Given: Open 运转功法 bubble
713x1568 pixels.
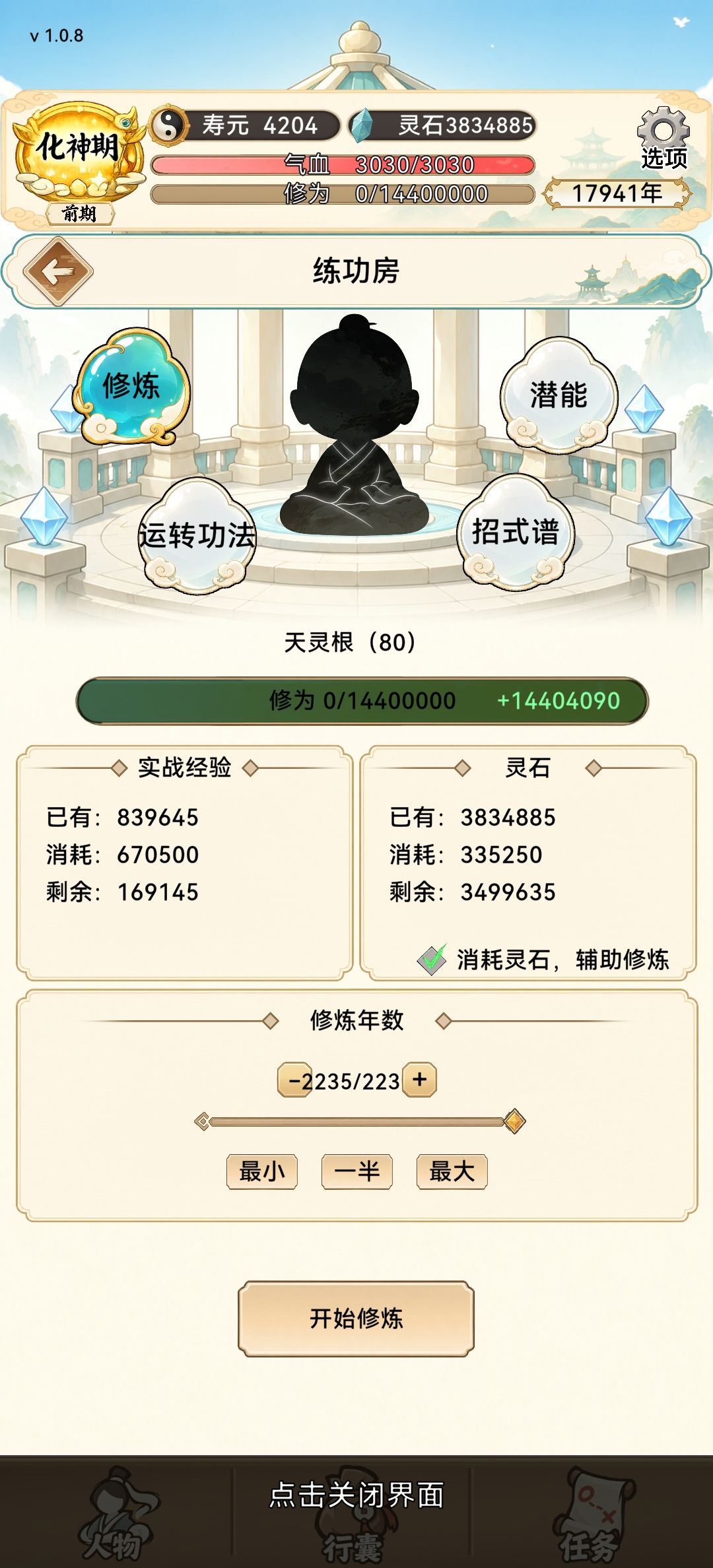Looking at the screenshot, I should (197, 535).
